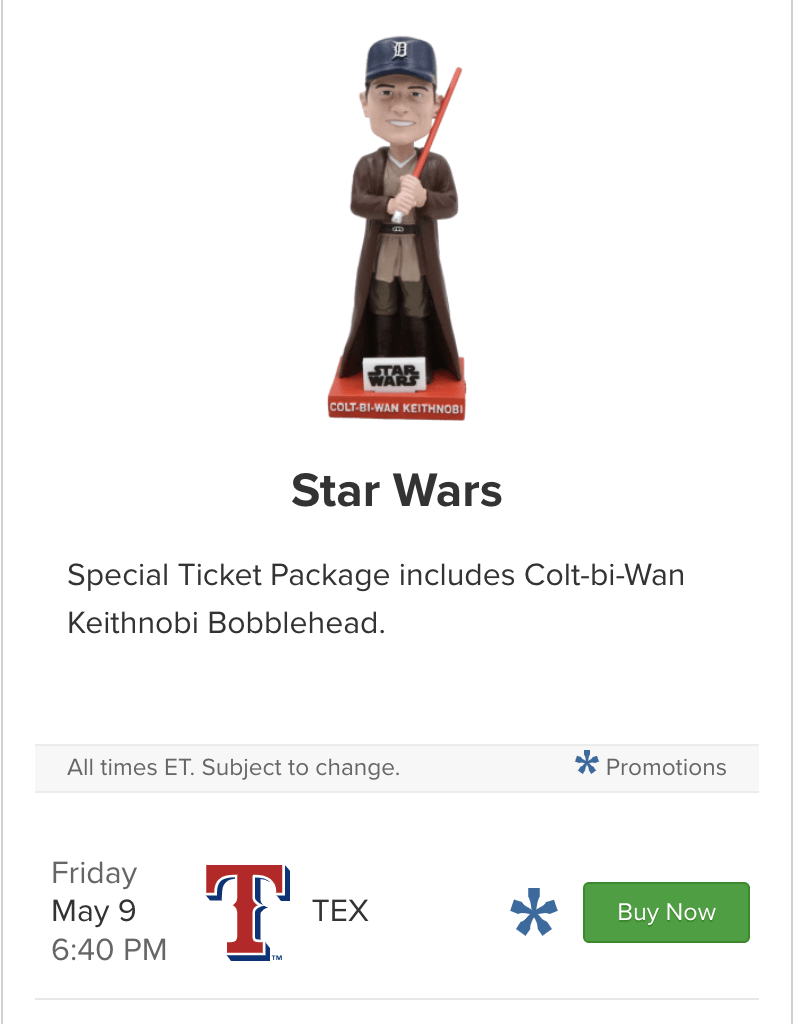Click the Friday weekday label

[93, 873]
